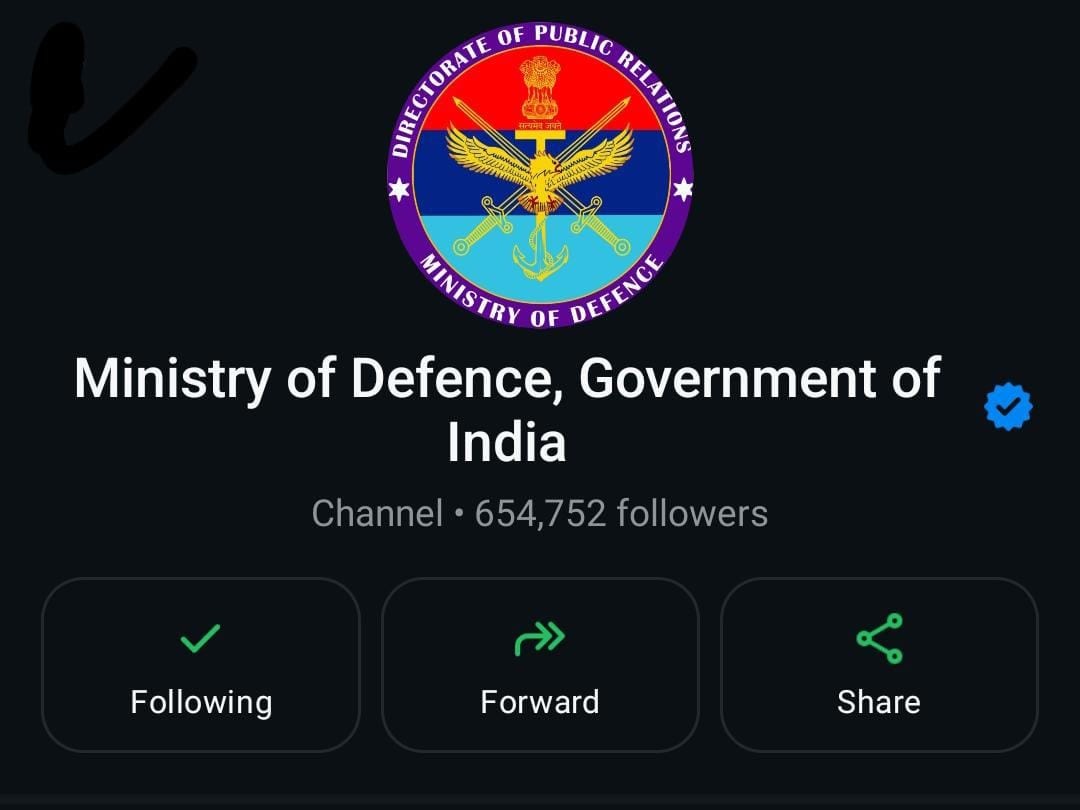Viewport: 1080px width, 810px height.
Task: Forward this channel to a chat
Action: 540,664
